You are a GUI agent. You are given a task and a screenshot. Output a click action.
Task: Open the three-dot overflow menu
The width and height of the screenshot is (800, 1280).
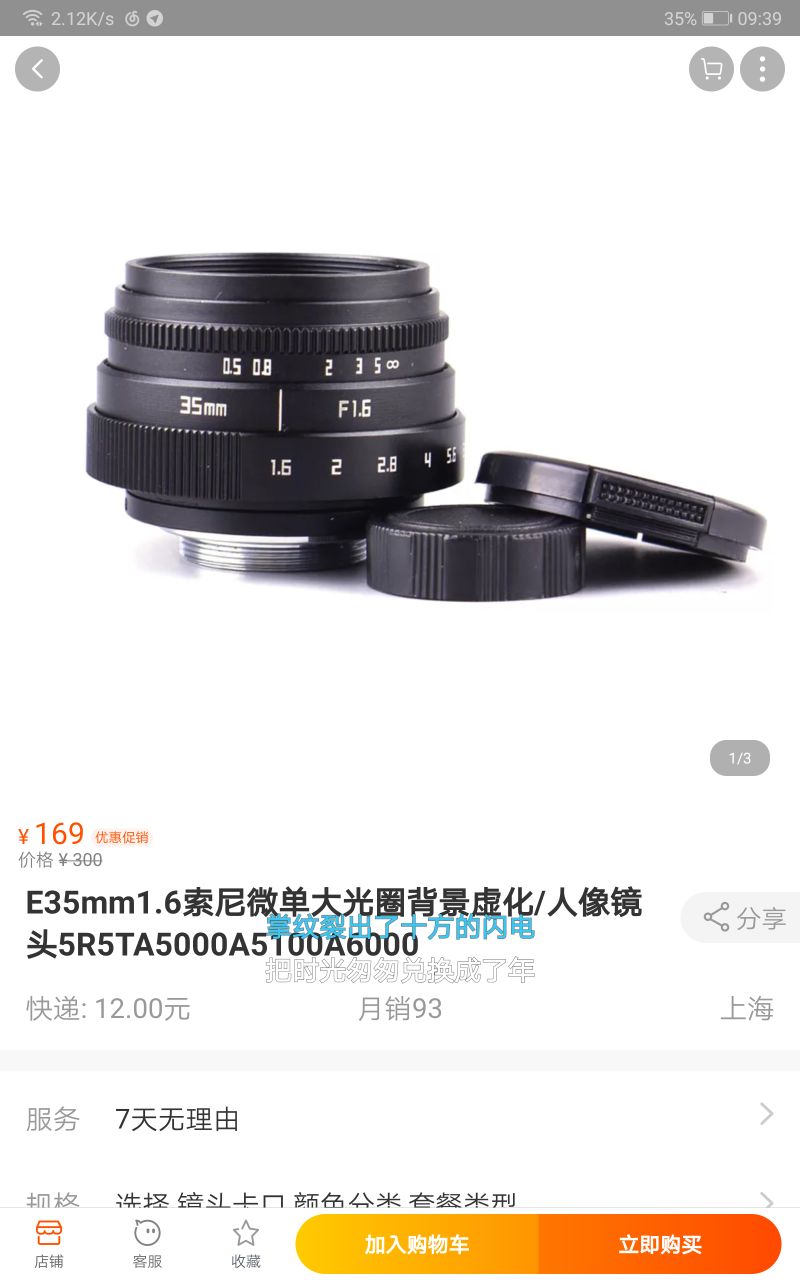coord(762,69)
